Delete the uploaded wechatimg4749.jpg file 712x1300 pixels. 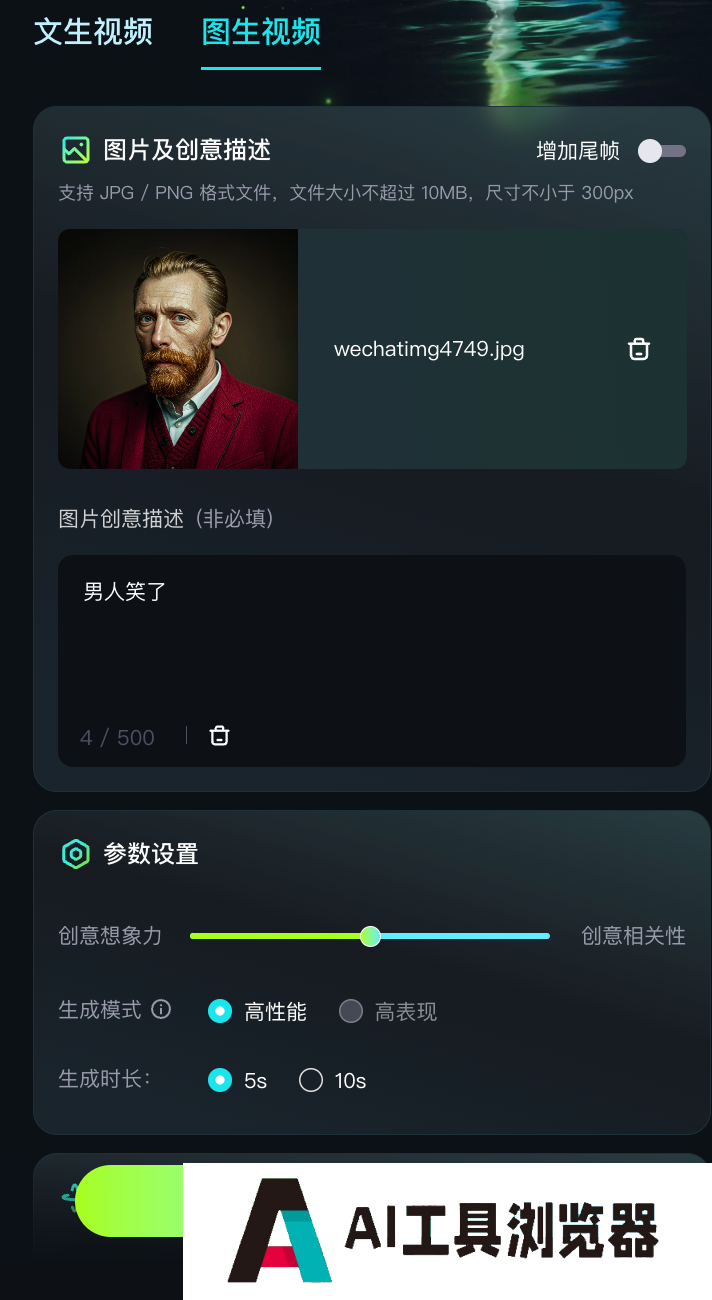click(x=638, y=349)
